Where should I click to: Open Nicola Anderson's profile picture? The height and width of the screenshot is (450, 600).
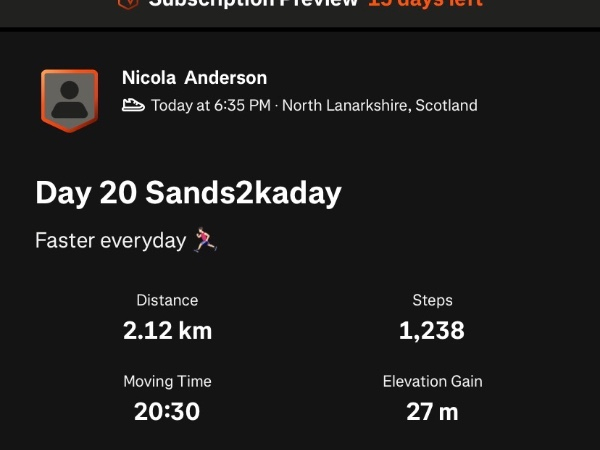(69, 100)
